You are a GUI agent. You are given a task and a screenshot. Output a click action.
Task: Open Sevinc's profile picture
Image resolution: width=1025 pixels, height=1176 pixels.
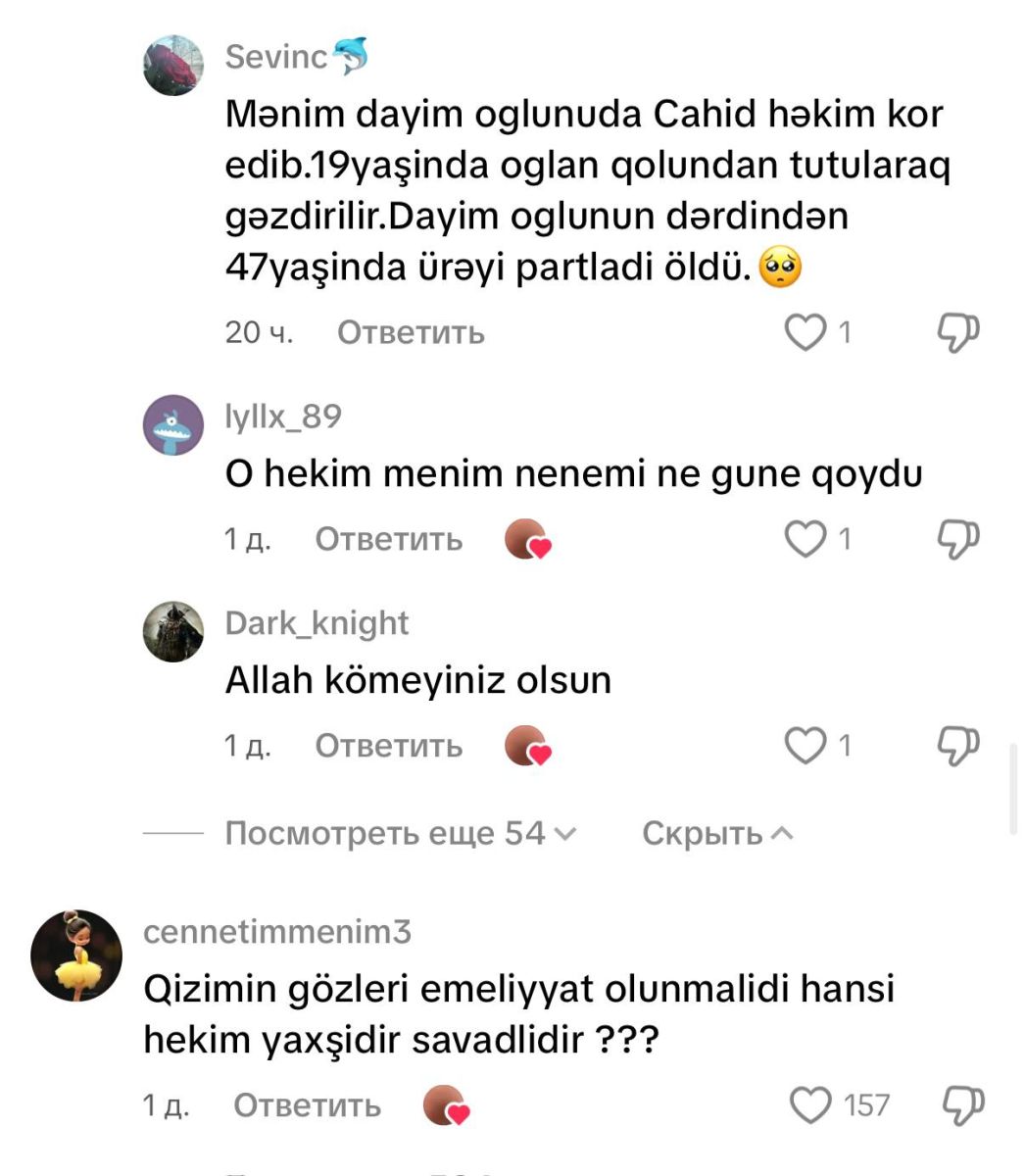click(x=173, y=66)
